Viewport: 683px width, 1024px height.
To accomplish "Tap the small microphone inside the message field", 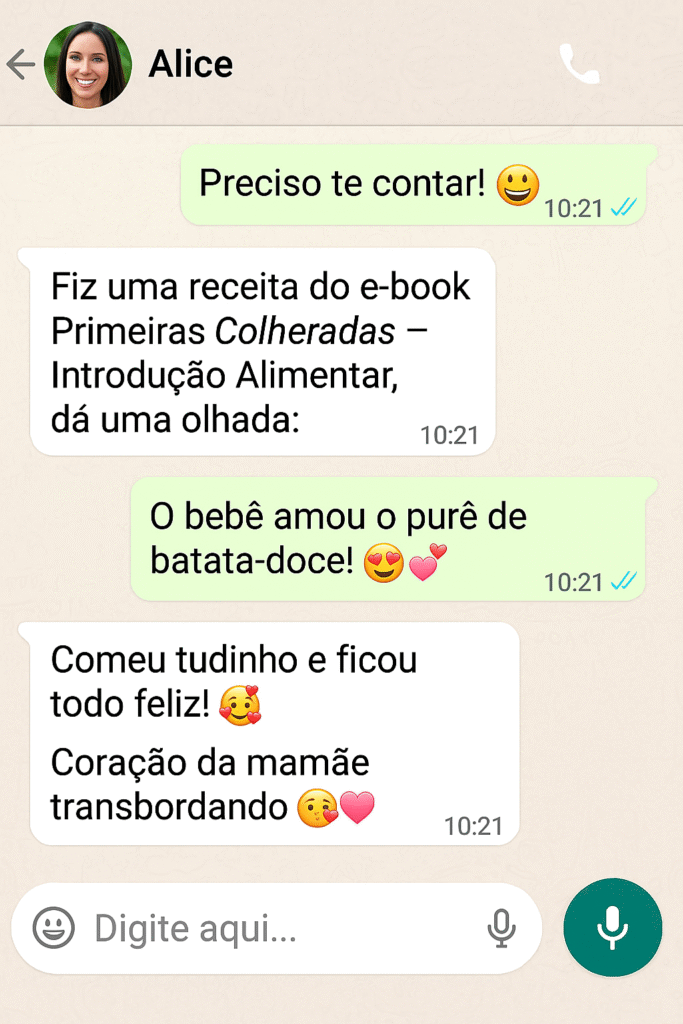I will tap(501, 929).
